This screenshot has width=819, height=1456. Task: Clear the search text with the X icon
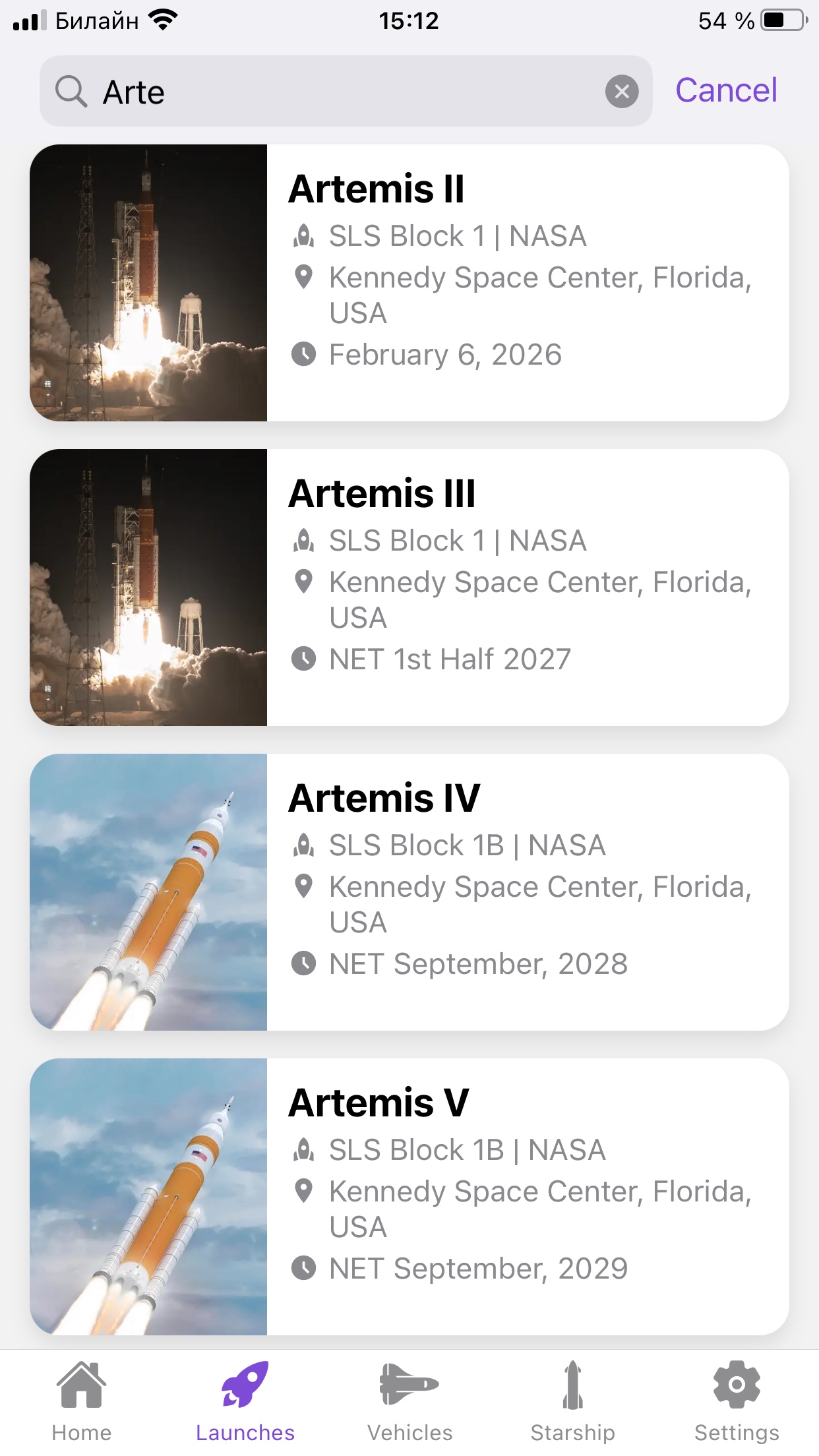coord(621,92)
